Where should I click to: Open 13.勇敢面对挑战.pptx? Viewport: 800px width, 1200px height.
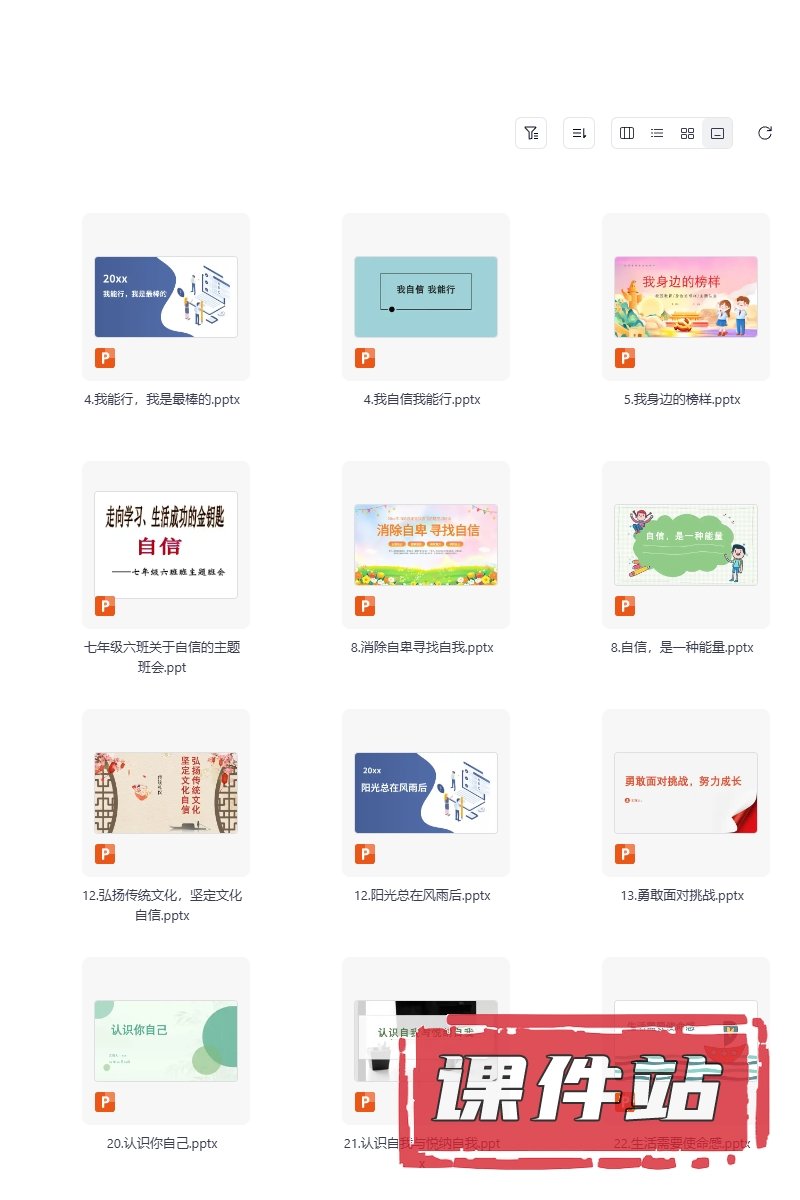click(x=686, y=793)
